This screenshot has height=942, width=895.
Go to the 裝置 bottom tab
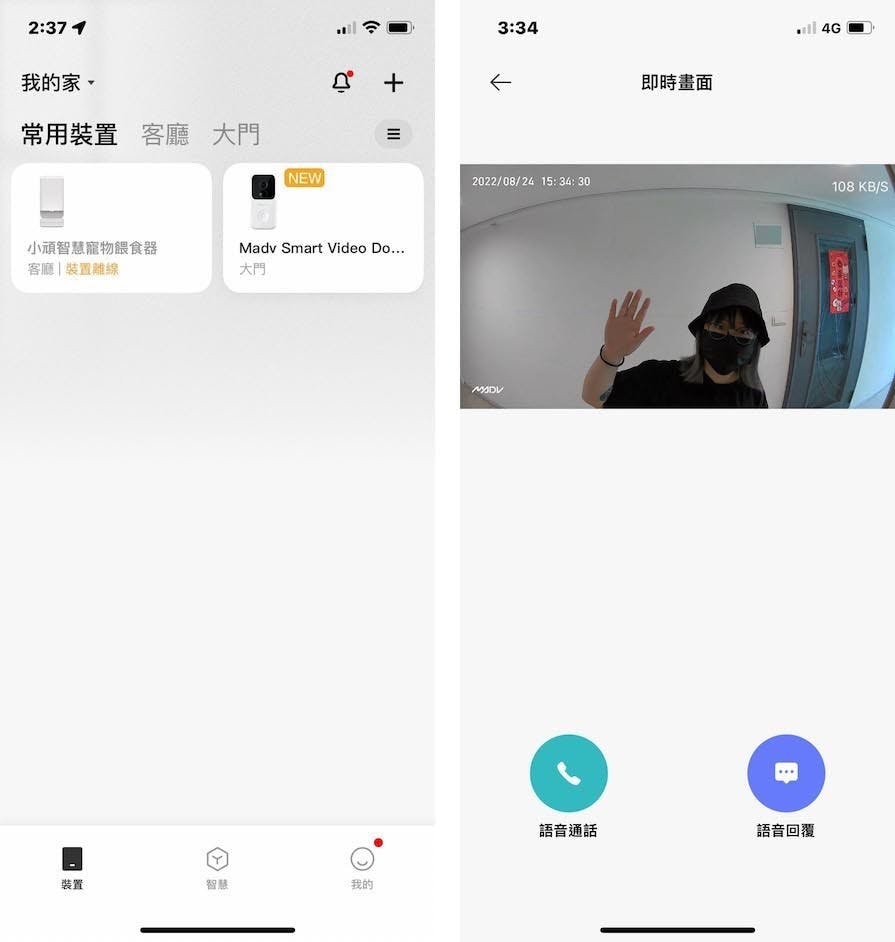72,867
